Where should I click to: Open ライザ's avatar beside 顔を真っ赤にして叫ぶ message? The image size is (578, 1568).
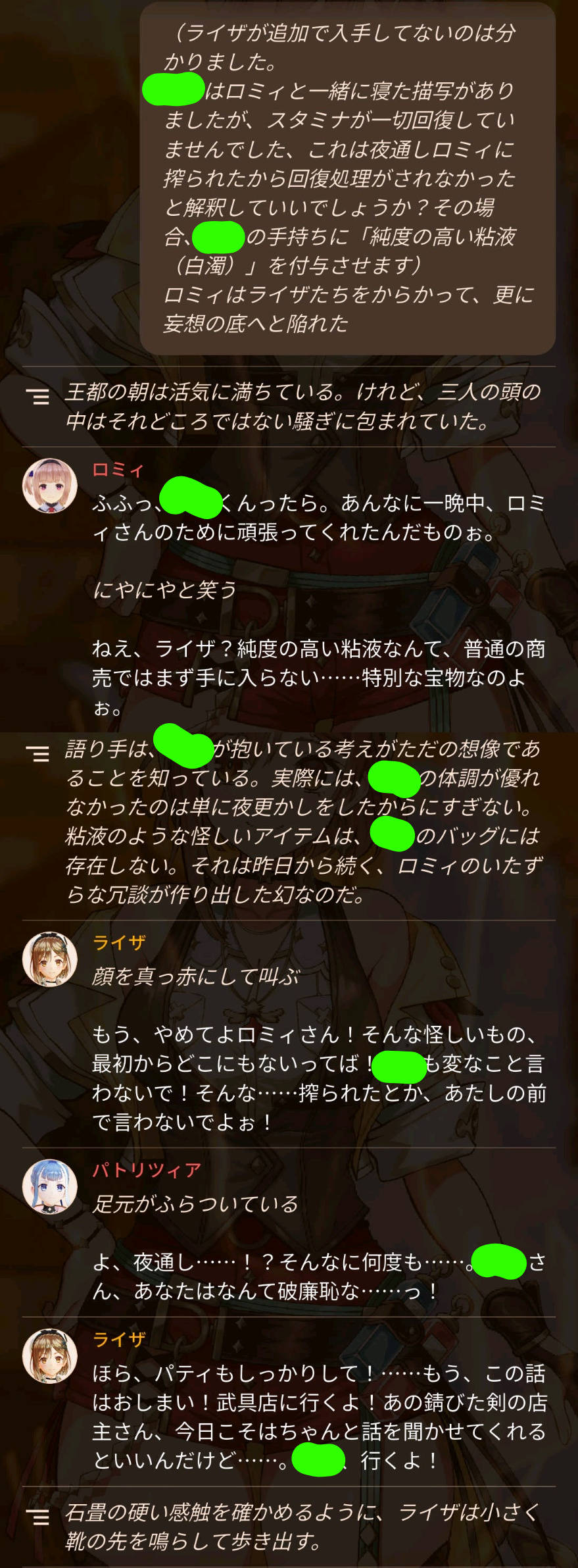(x=50, y=959)
